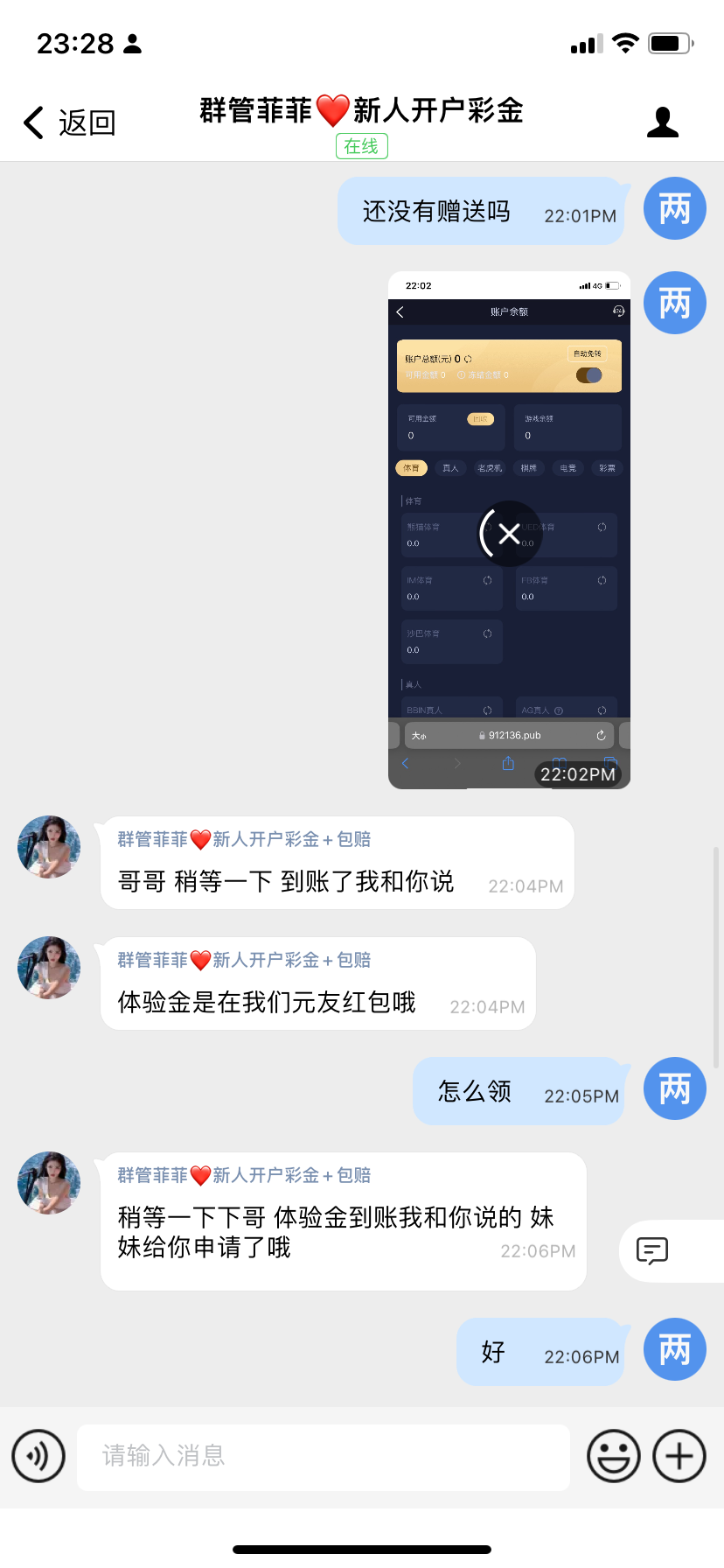Image resolution: width=724 pixels, height=1568 pixels.
Task: Tap the voice input icon
Action: click(x=38, y=1456)
